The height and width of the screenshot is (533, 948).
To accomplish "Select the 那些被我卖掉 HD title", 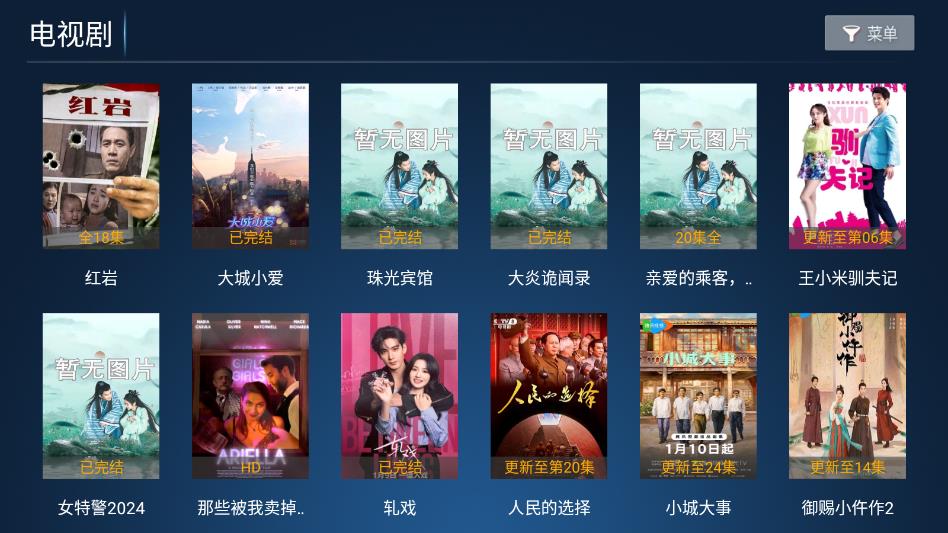I will (250, 396).
